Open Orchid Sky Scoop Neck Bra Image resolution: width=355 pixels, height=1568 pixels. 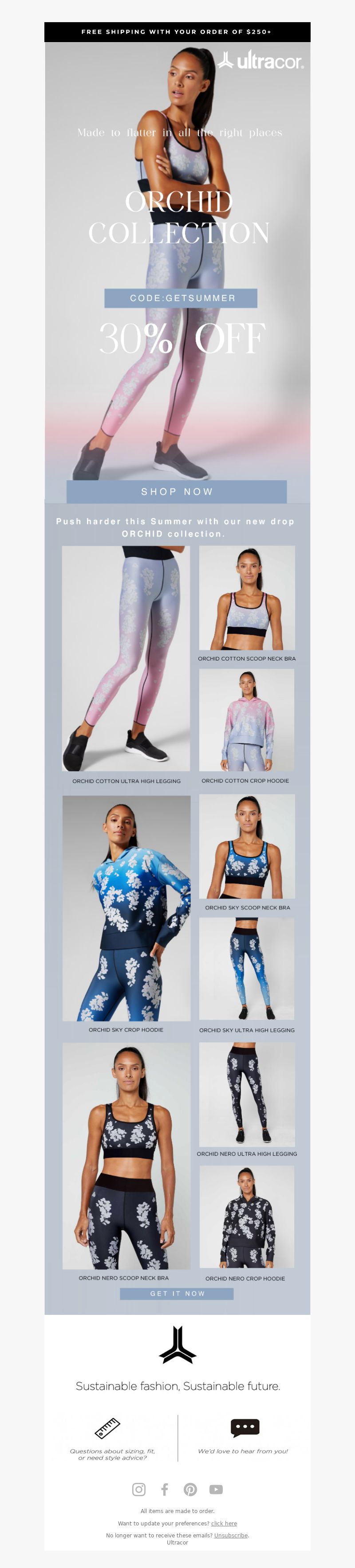(x=247, y=846)
